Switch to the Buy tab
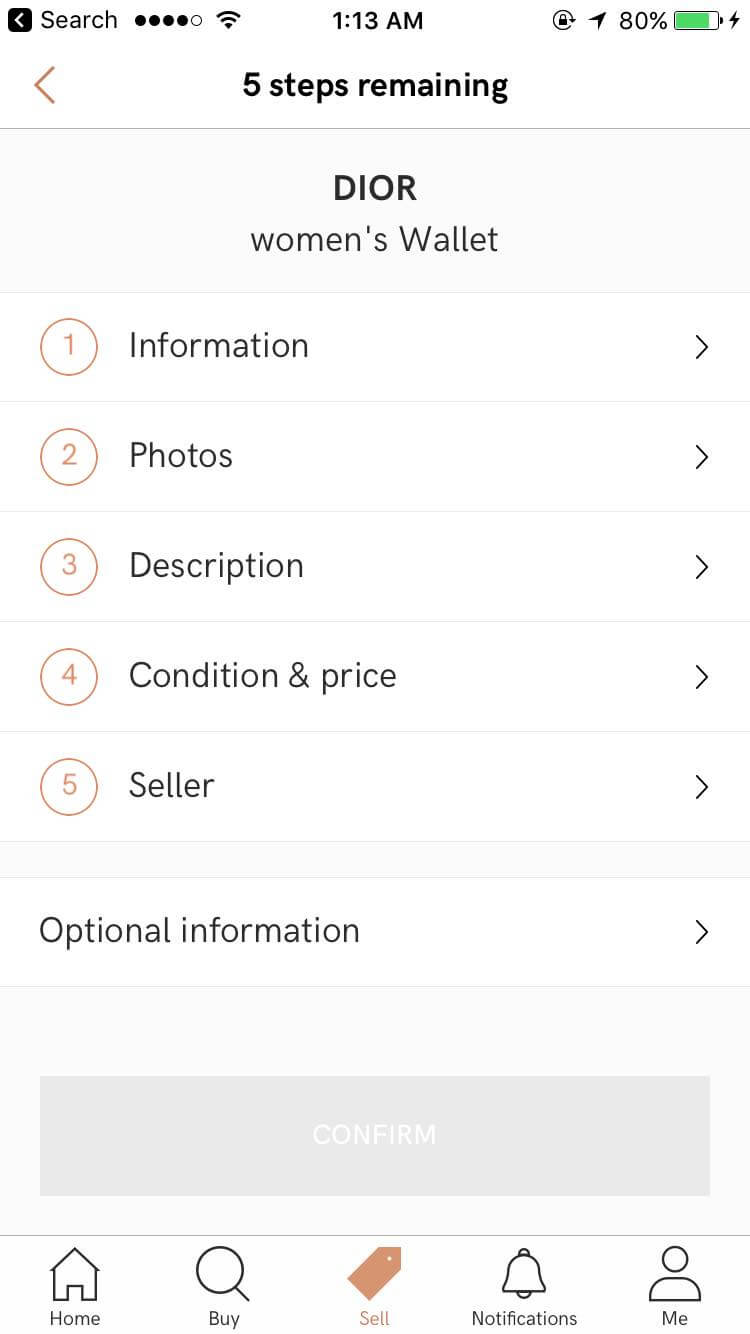This screenshot has width=750, height=1334. coord(224,1287)
